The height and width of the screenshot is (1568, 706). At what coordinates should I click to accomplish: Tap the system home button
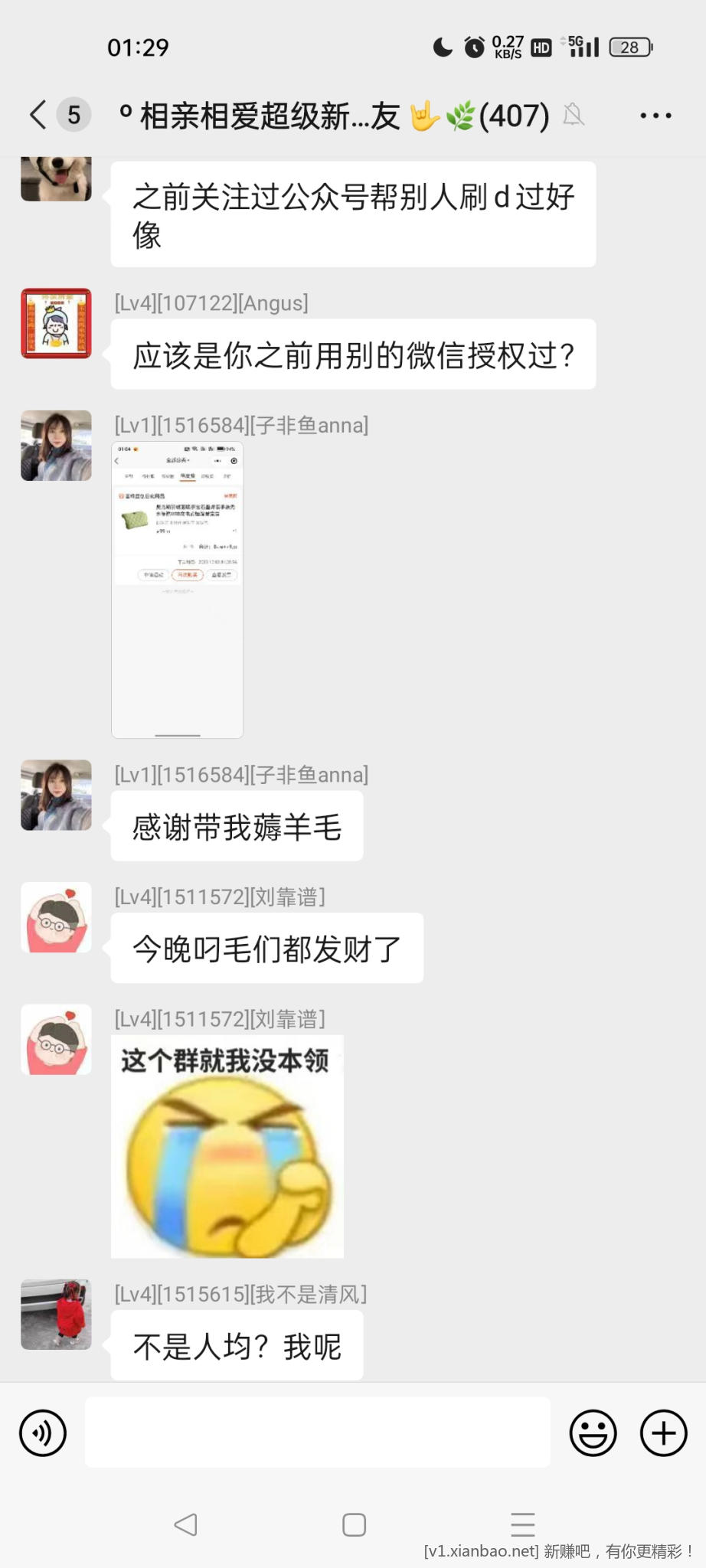click(x=354, y=1524)
